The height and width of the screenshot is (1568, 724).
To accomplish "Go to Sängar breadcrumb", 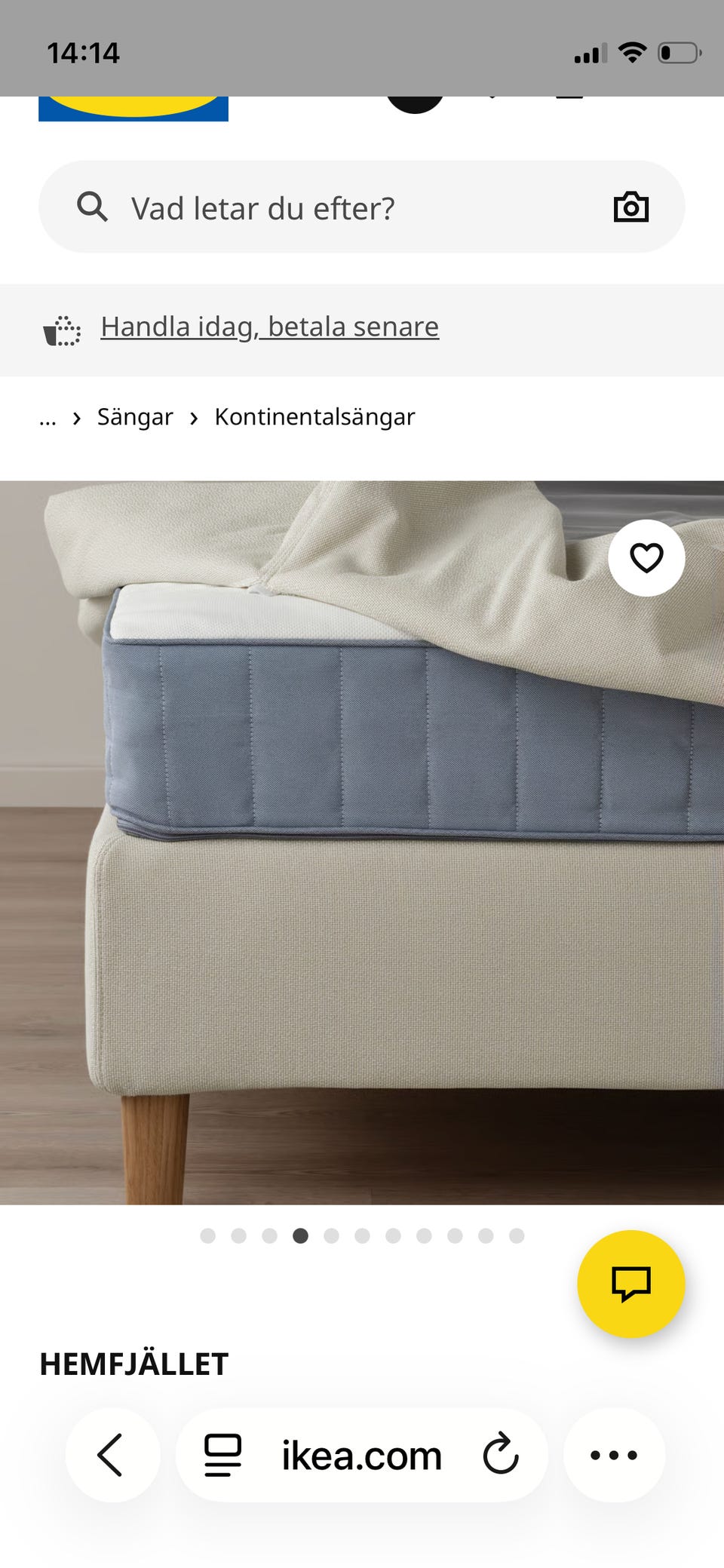I will [135, 417].
